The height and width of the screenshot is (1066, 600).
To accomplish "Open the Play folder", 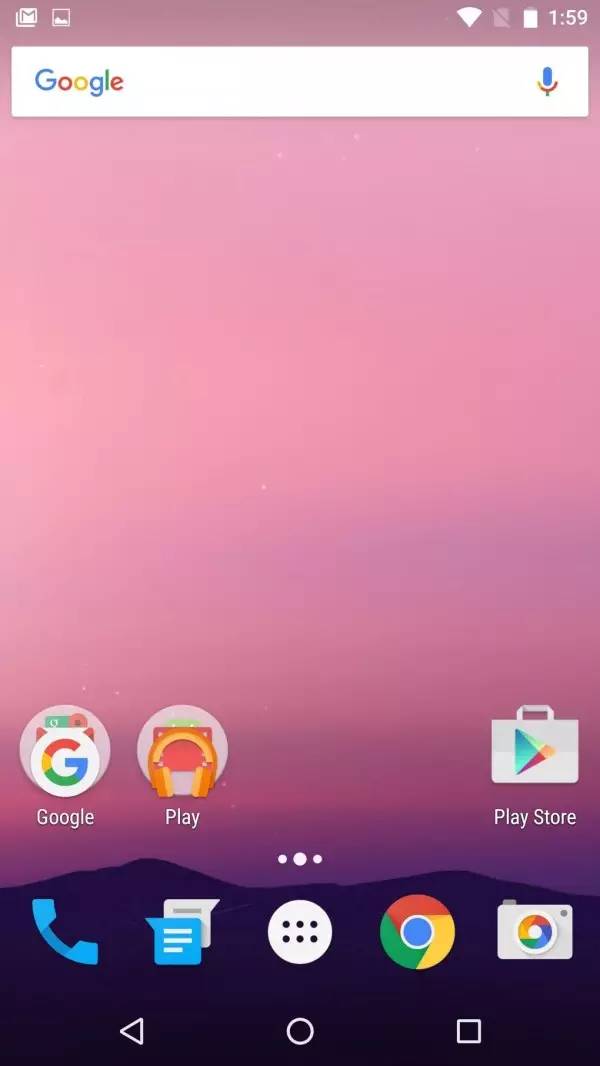I will [x=182, y=752].
